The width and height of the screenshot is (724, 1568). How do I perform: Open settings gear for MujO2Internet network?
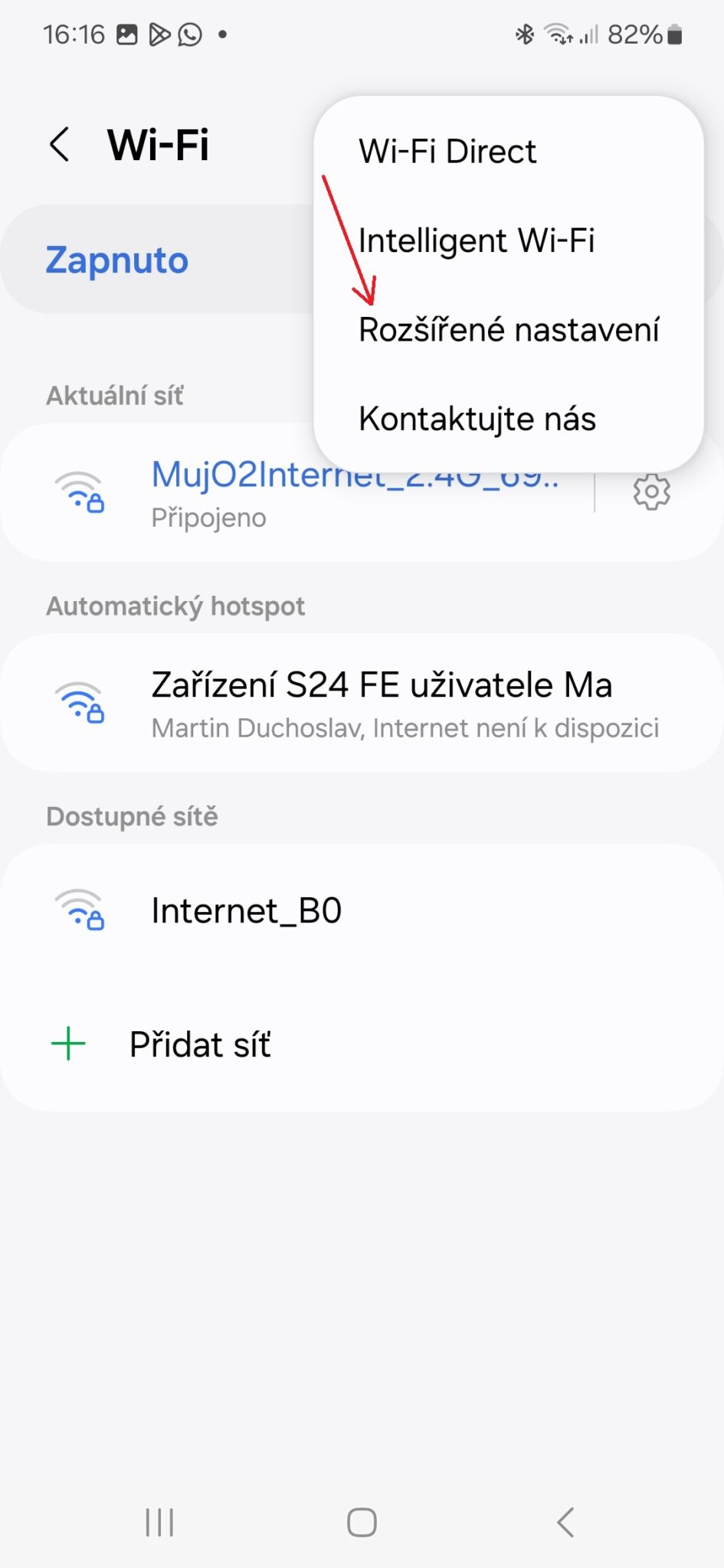[x=650, y=492]
